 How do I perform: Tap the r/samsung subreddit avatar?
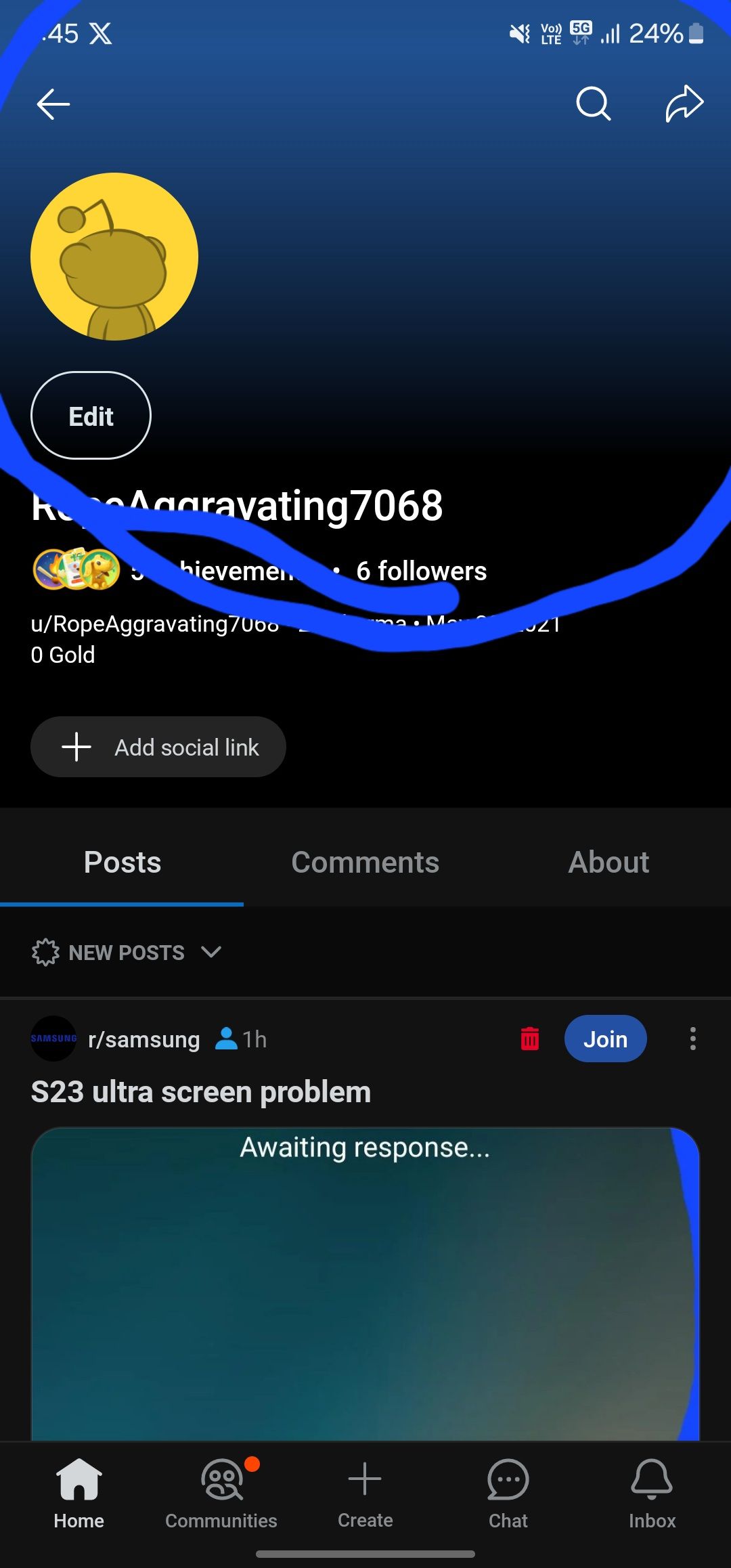(54, 1039)
